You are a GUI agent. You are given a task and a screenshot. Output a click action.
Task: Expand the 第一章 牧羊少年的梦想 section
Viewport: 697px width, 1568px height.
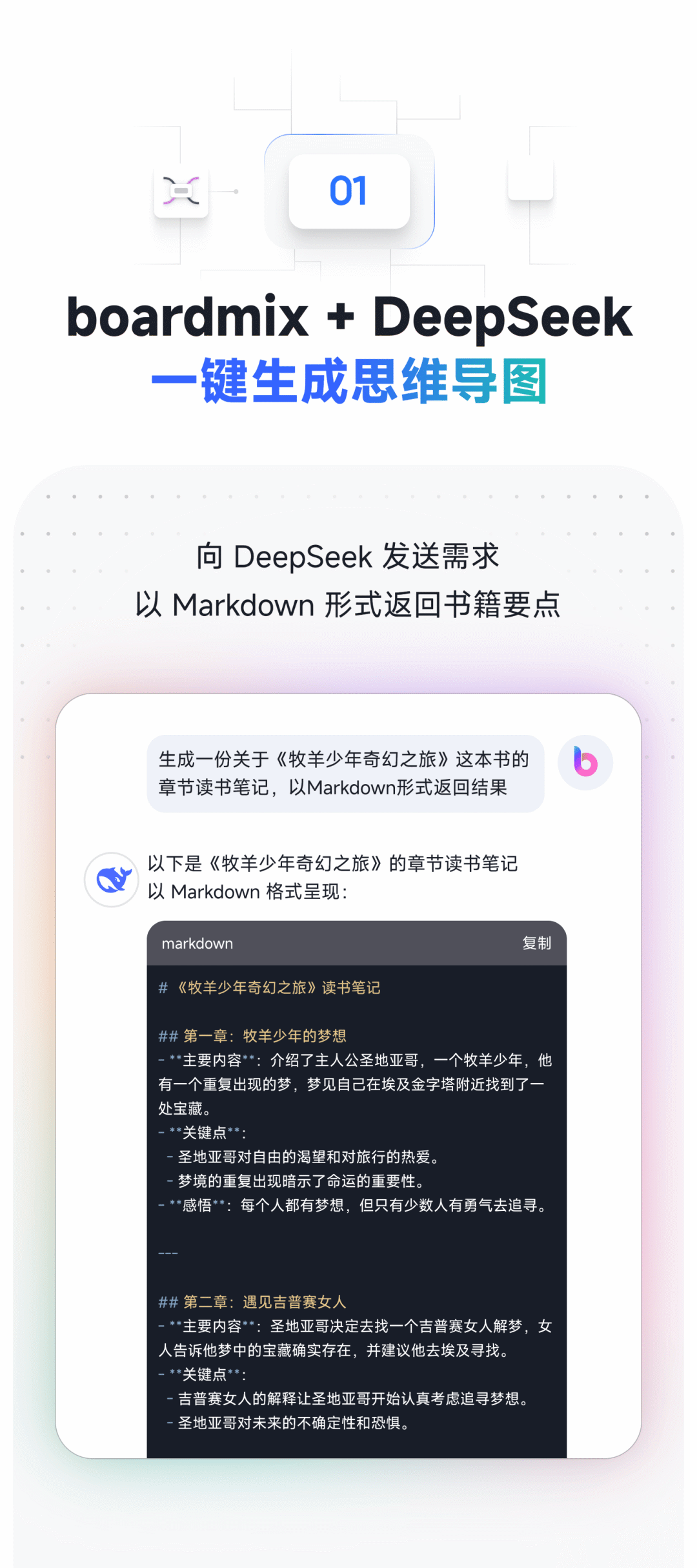(267, 1035)
